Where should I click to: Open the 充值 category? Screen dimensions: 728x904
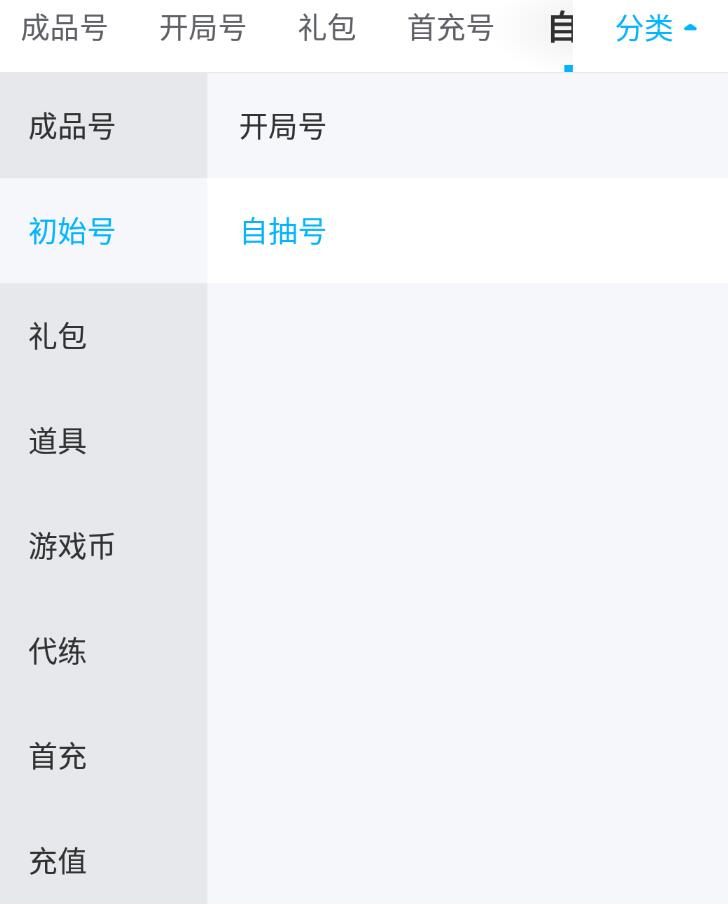(x=58, y=861)
